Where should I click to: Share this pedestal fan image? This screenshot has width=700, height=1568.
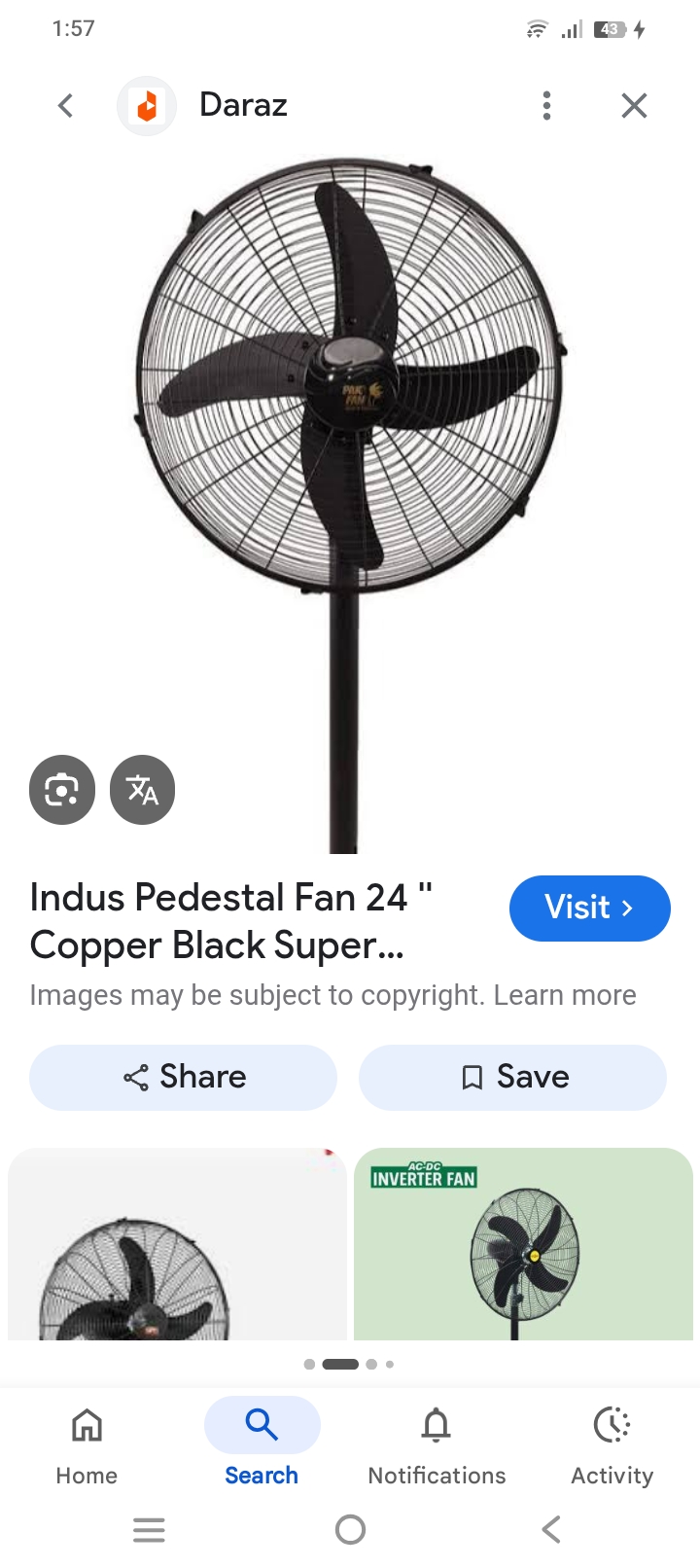click(x=183, y=1077)
